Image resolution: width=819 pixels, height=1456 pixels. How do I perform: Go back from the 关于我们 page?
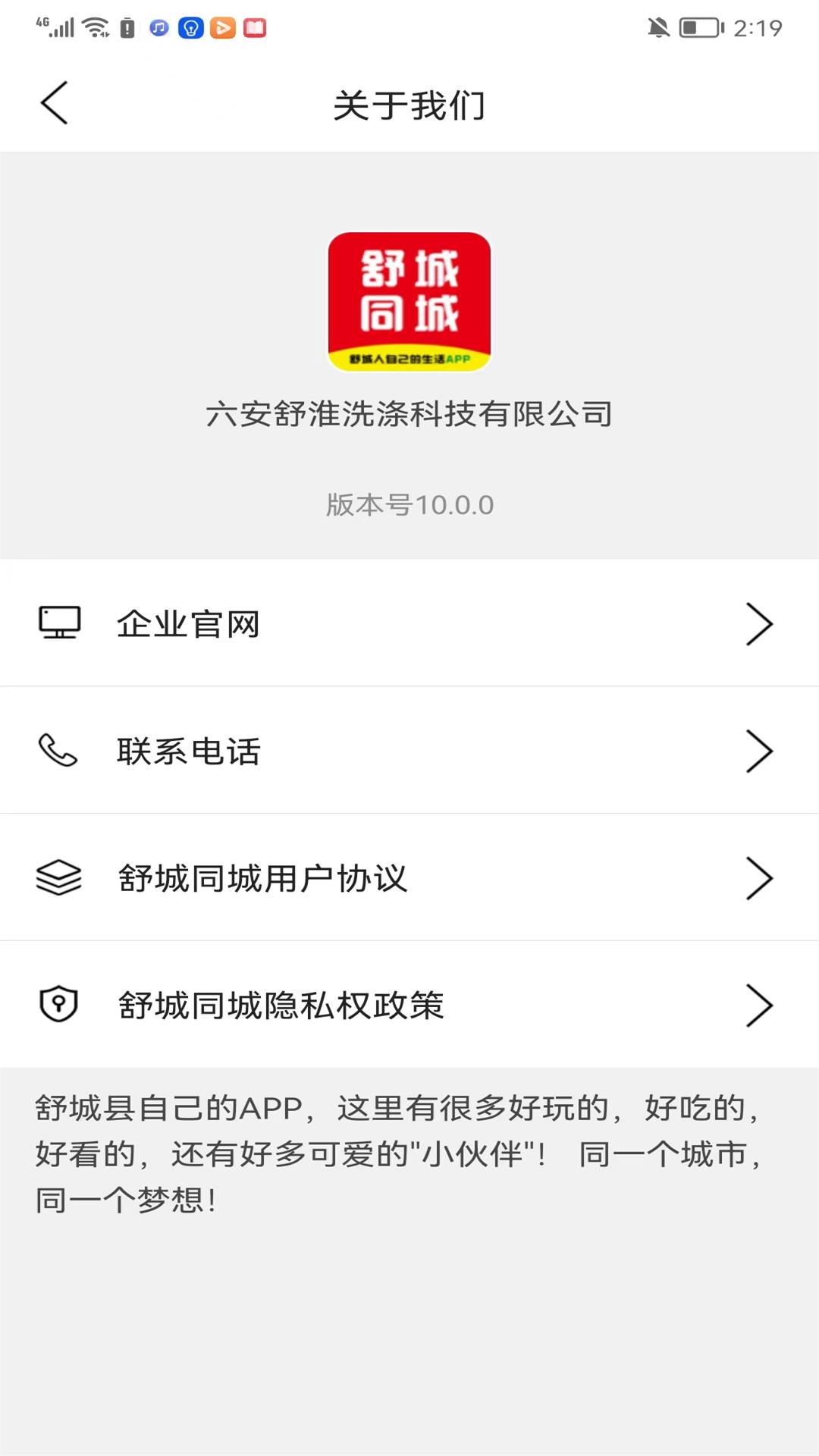(x=55, y=103)
